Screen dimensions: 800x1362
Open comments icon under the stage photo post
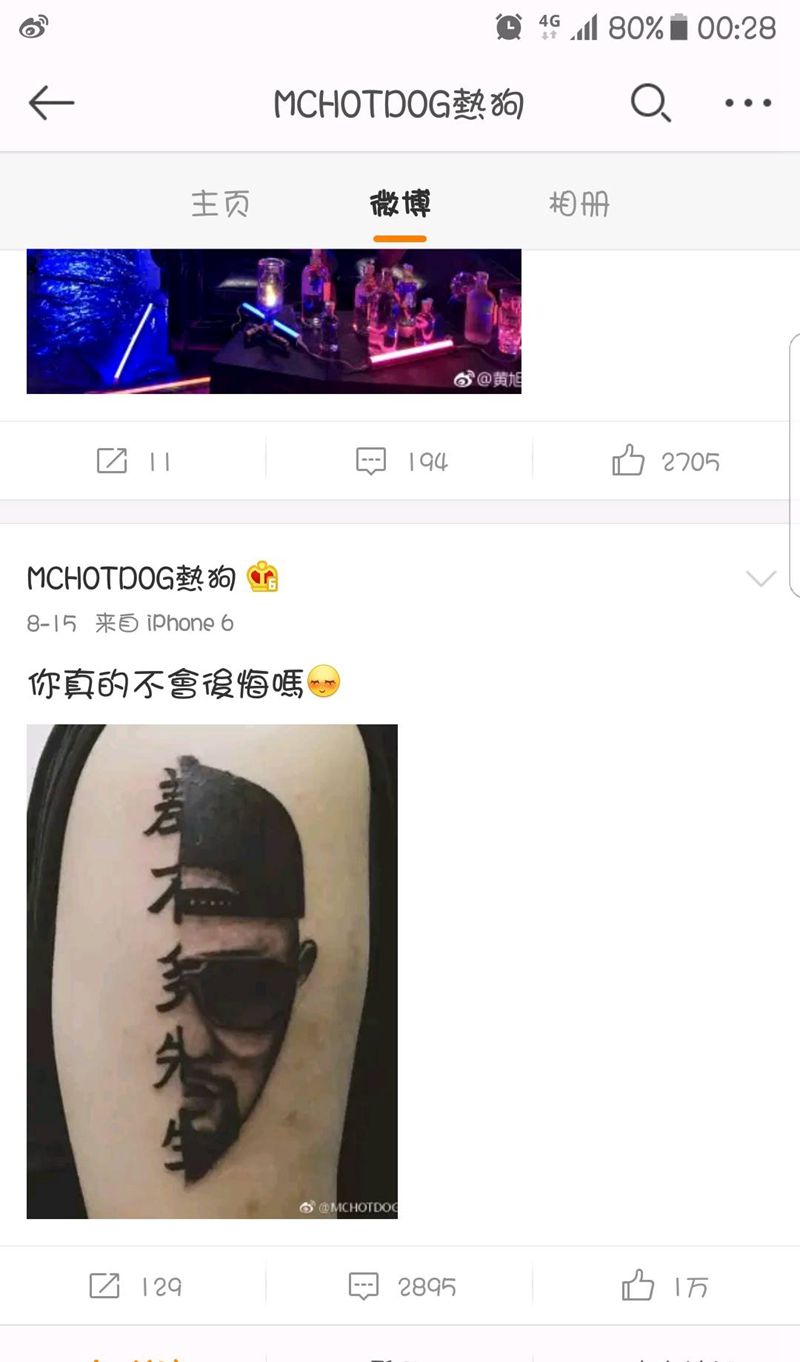371,461
